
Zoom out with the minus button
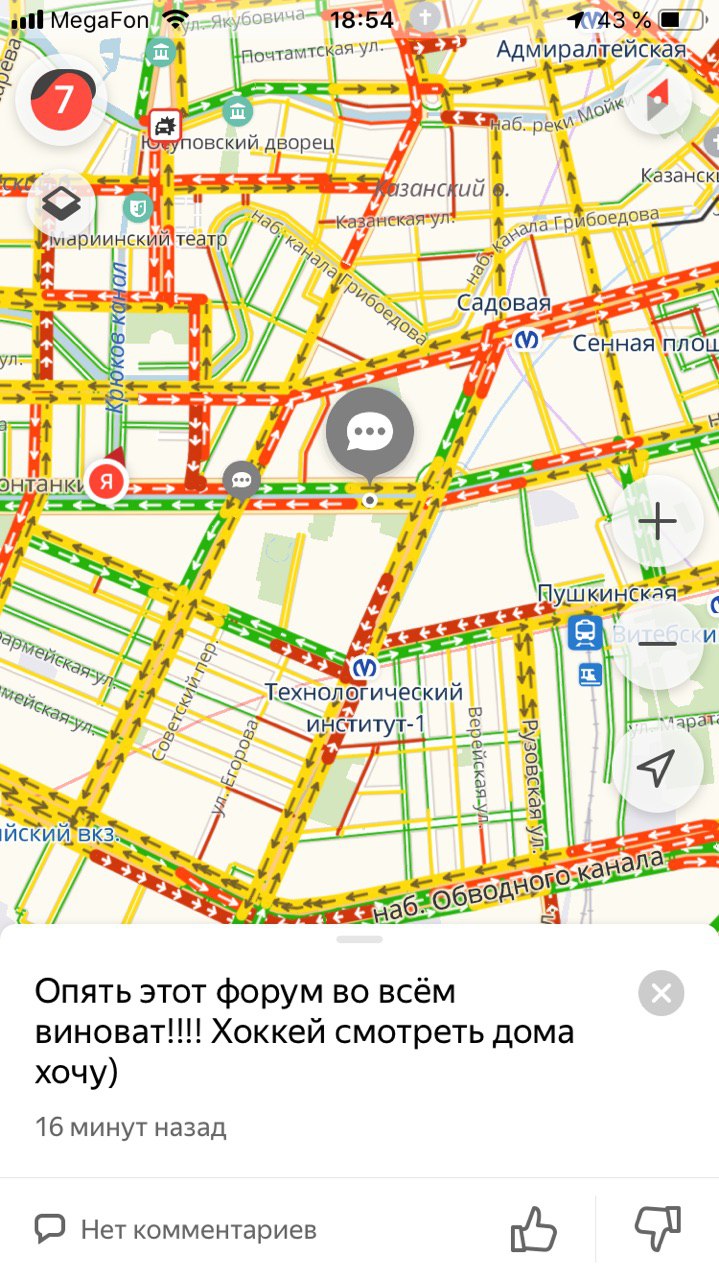click(658, 643)
